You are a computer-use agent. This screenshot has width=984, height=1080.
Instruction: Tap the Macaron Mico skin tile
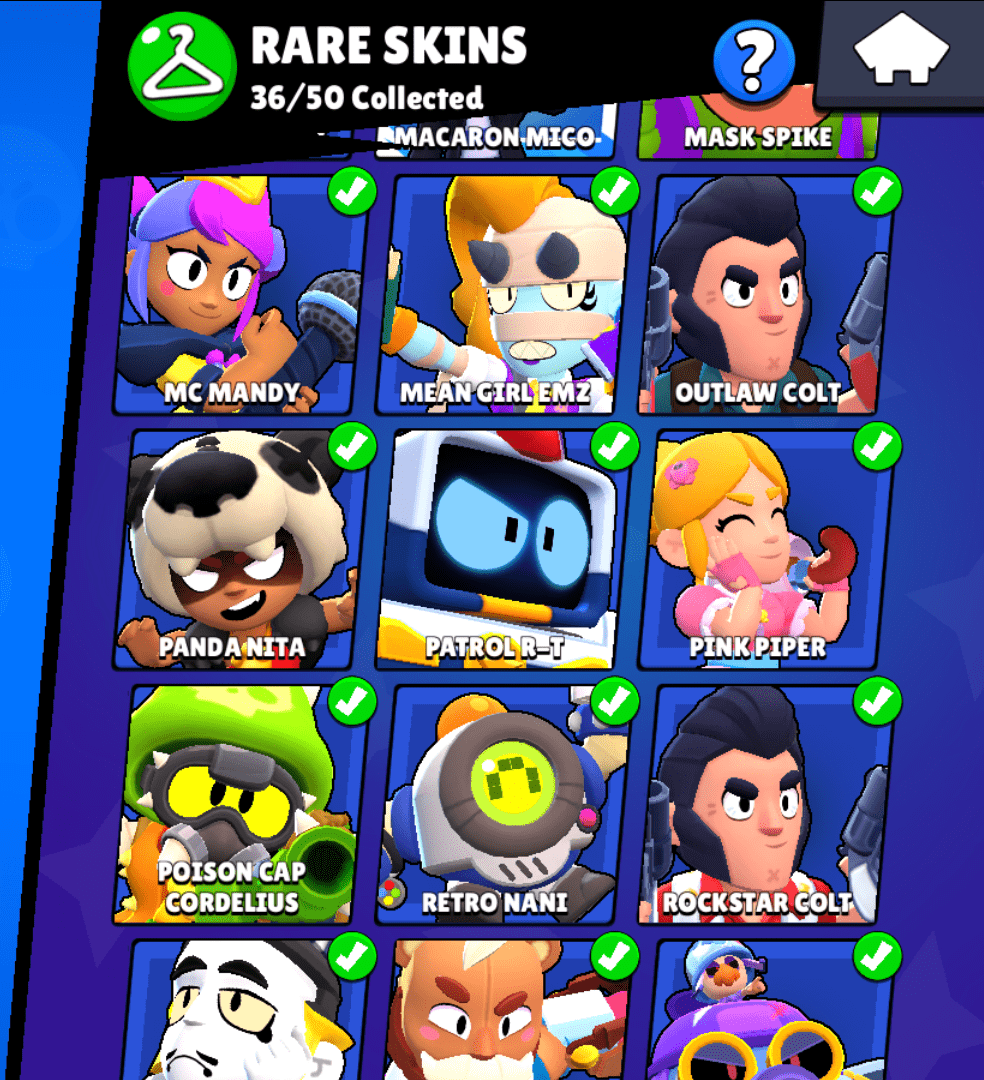(495, 138)
